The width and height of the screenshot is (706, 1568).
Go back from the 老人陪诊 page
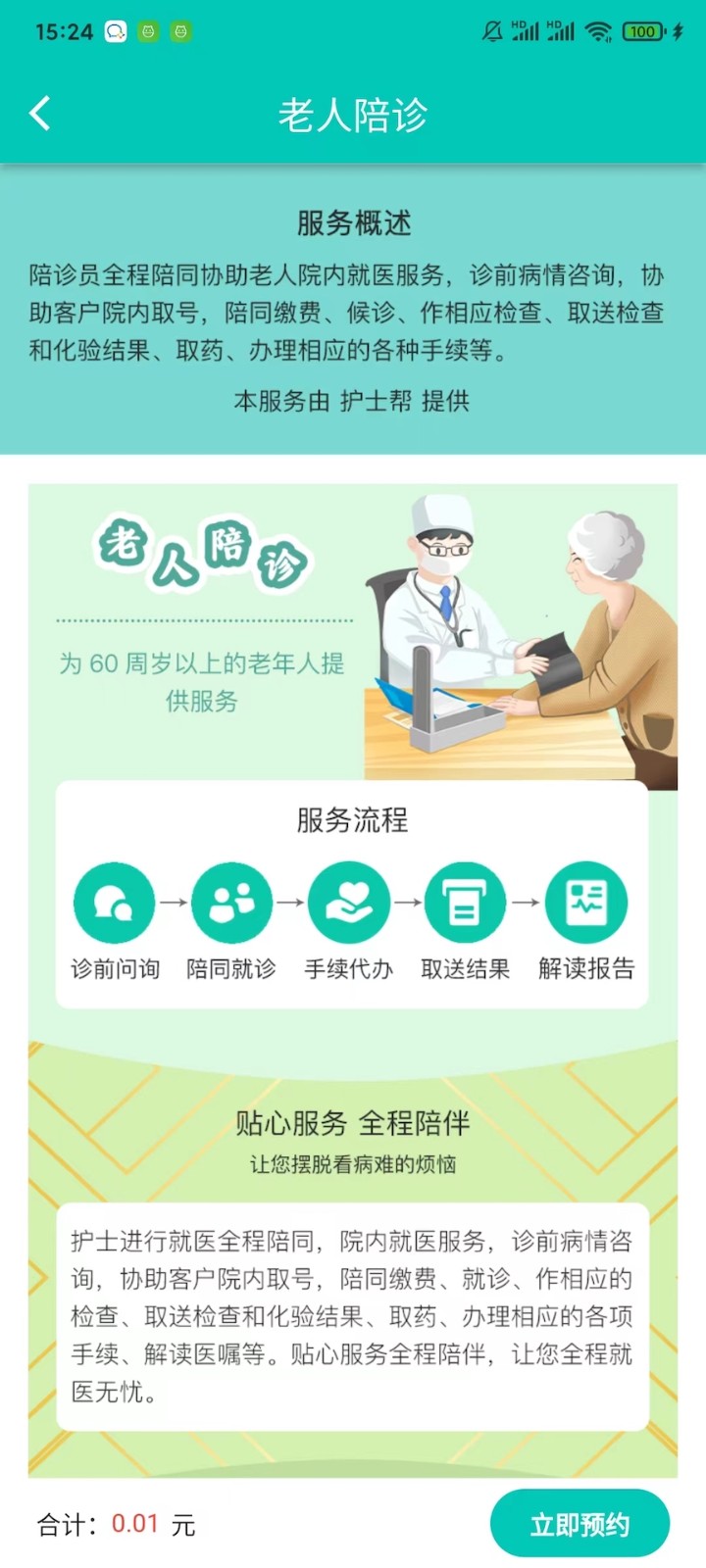[x=39, y=114]
